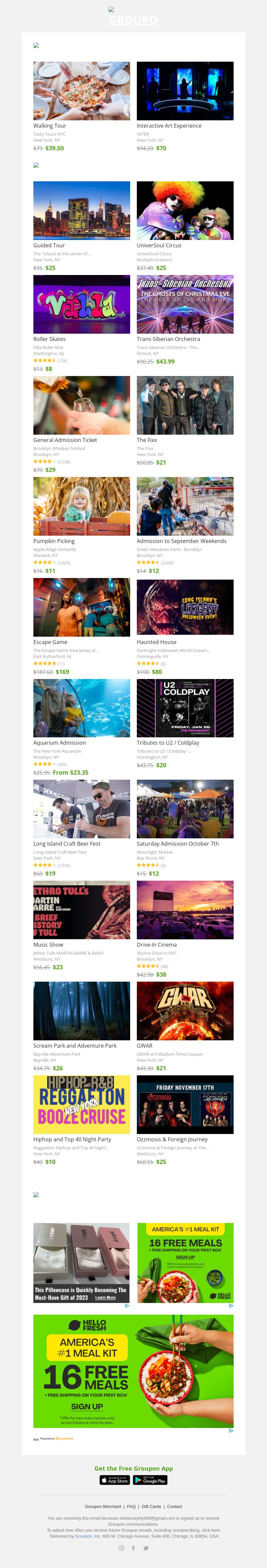View the Interactive Art Experience deal
The image size is (267, 1568).
[185, 91]
